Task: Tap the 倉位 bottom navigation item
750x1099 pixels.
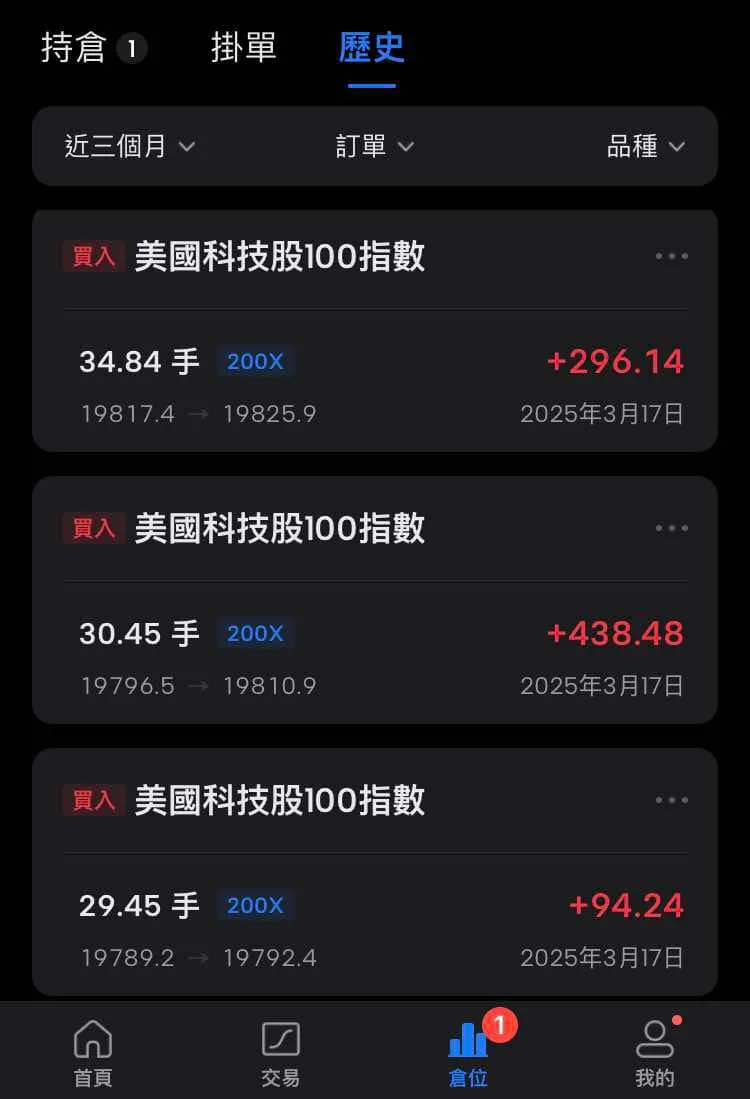Action: (468, 1052)
